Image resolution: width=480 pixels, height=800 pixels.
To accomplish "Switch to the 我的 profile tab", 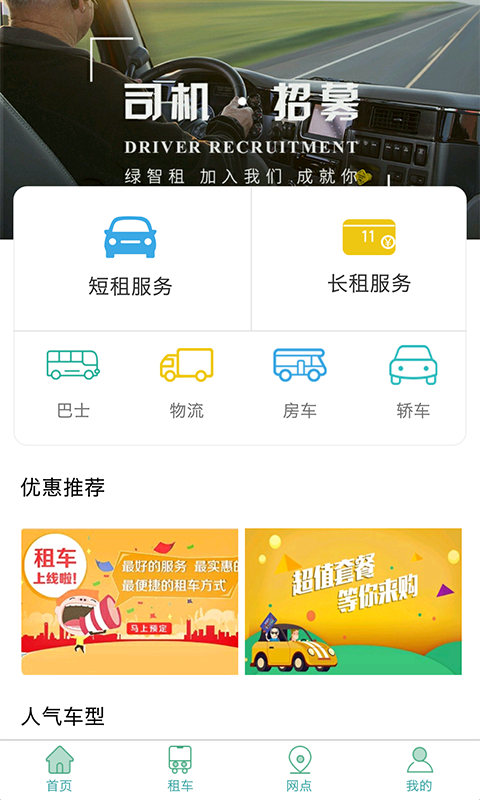I will pos(419,769).
